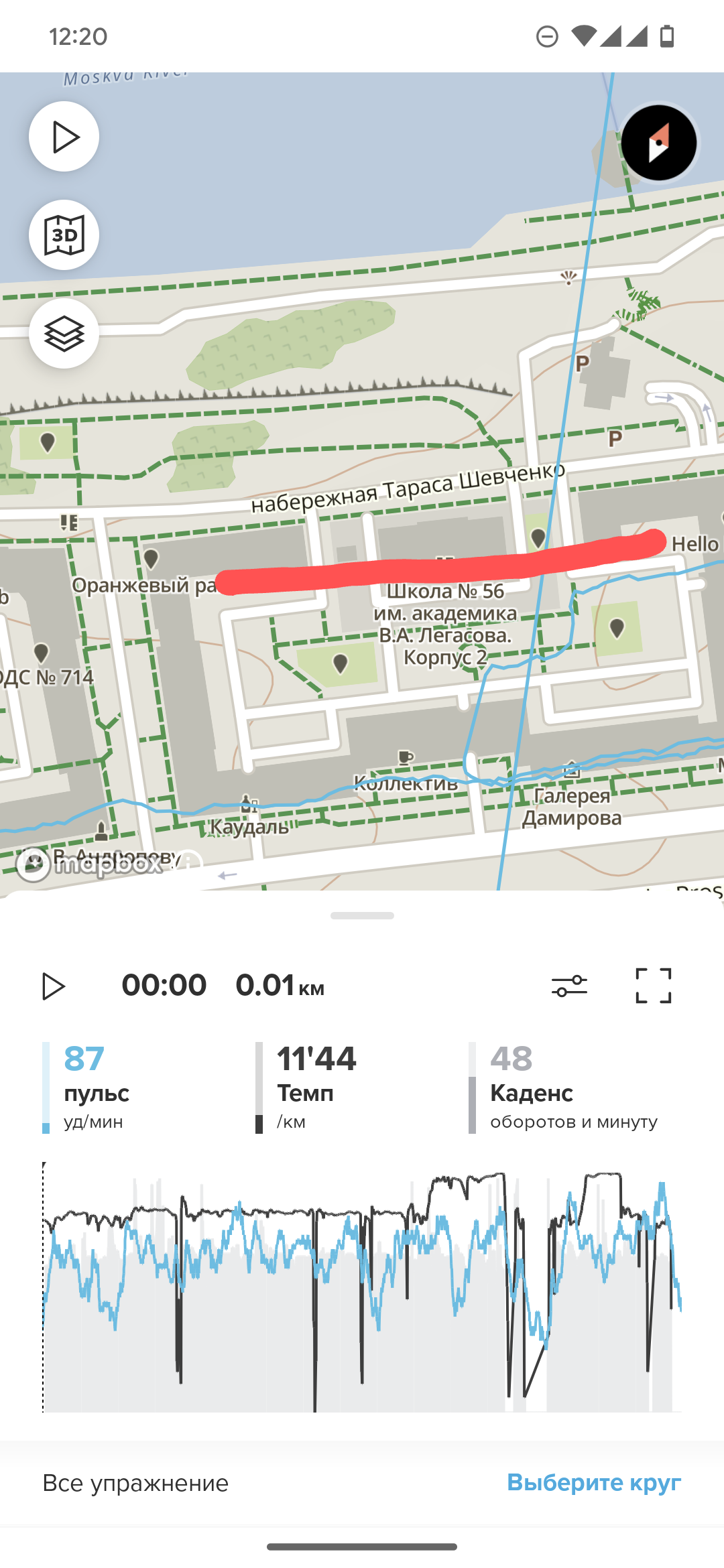
Task: Play the workout timeline from 00:00
Action: [x=54, y=986]
